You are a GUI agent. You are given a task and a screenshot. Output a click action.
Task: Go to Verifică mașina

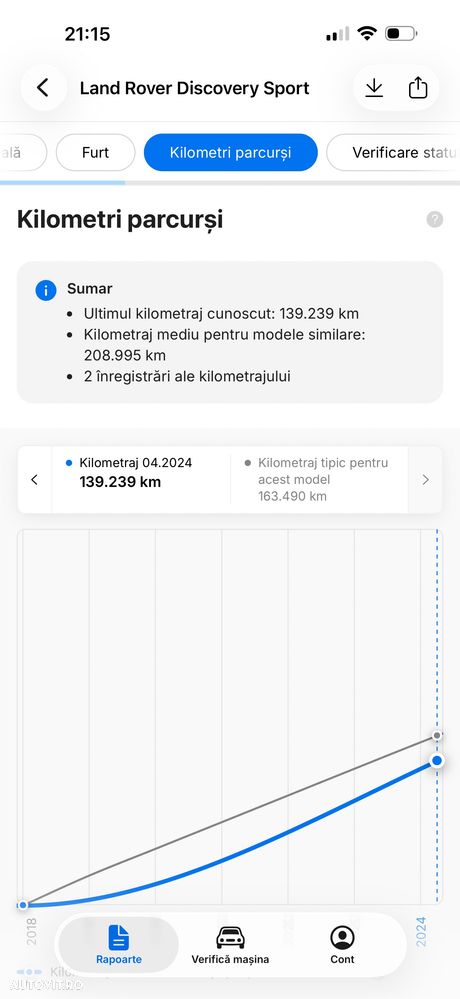[x=230, y=944]
